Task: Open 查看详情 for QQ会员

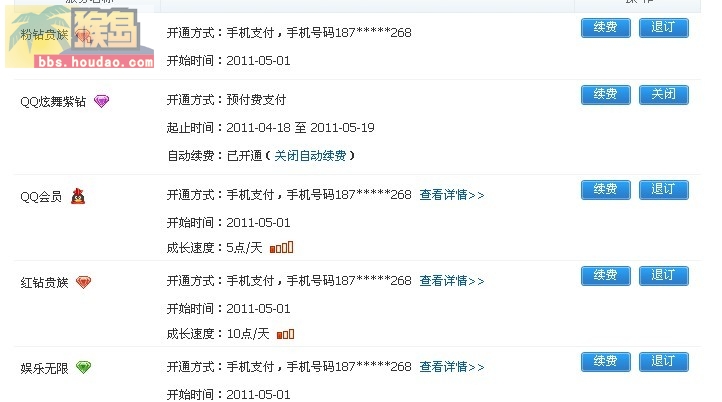Action: pyautogui.click(x=451, y=195)
